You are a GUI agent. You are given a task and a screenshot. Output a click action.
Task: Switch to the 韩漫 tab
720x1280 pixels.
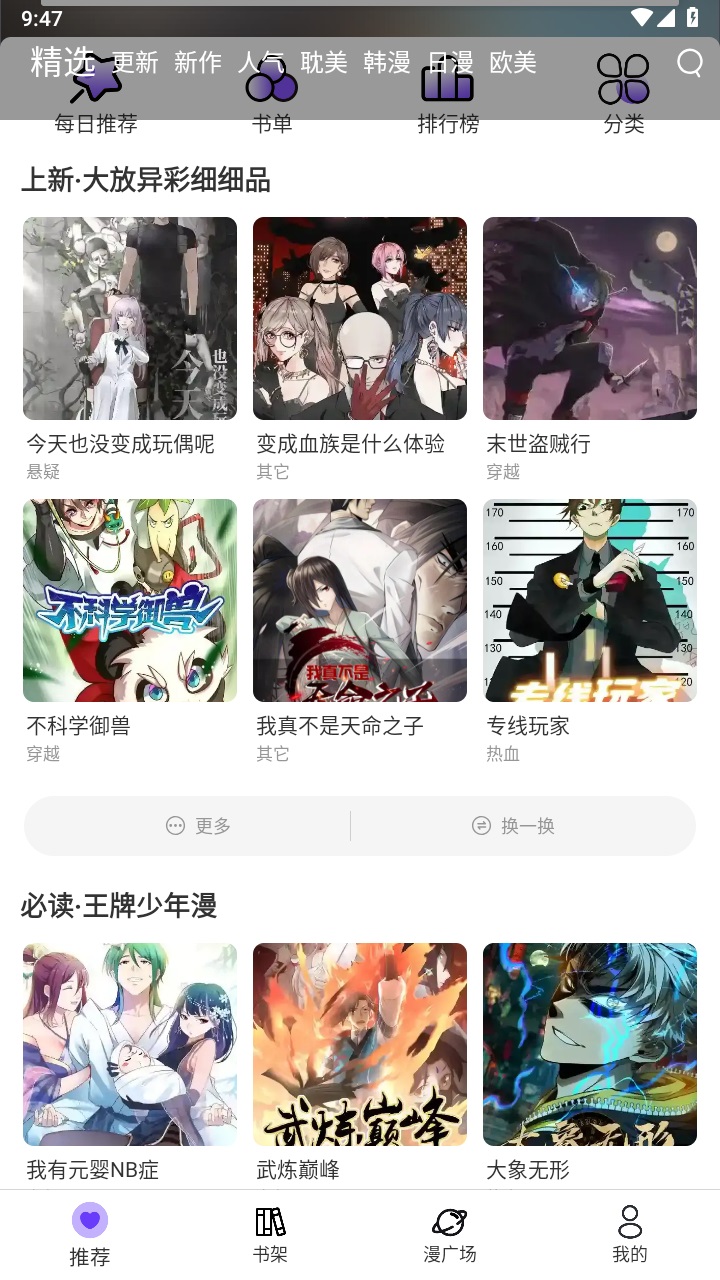[x=389, y=62]
